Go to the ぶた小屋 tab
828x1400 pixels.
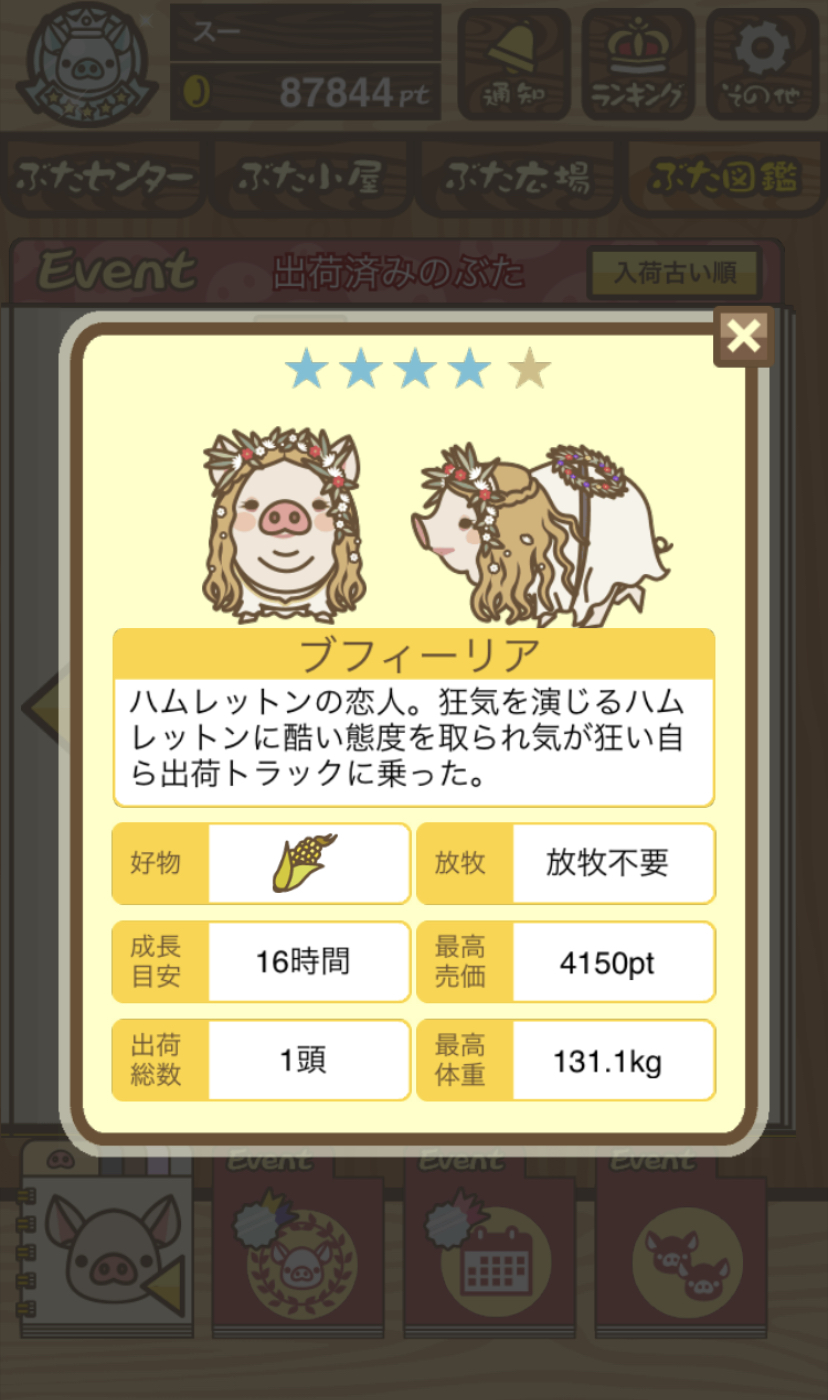[311, 179]
